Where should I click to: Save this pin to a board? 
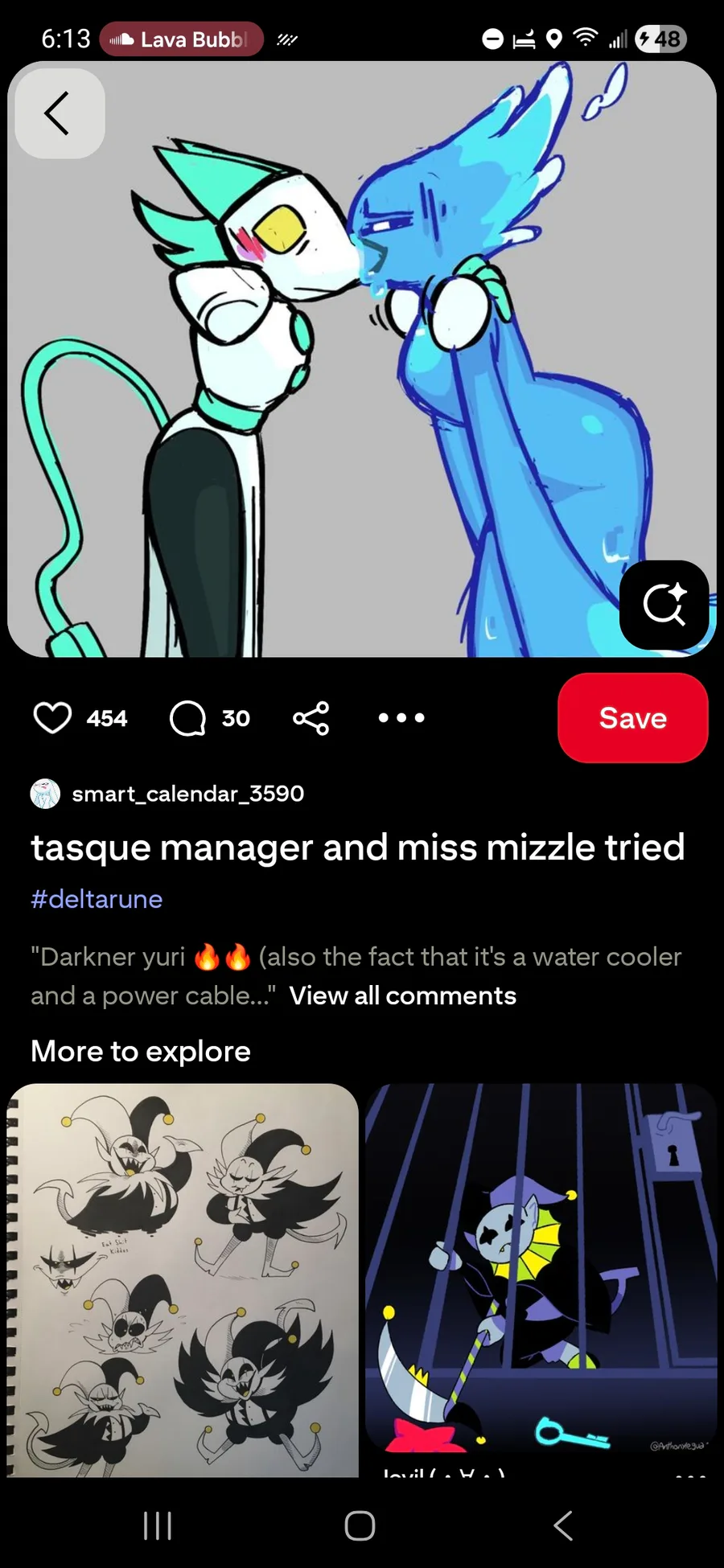coord(632,718)
